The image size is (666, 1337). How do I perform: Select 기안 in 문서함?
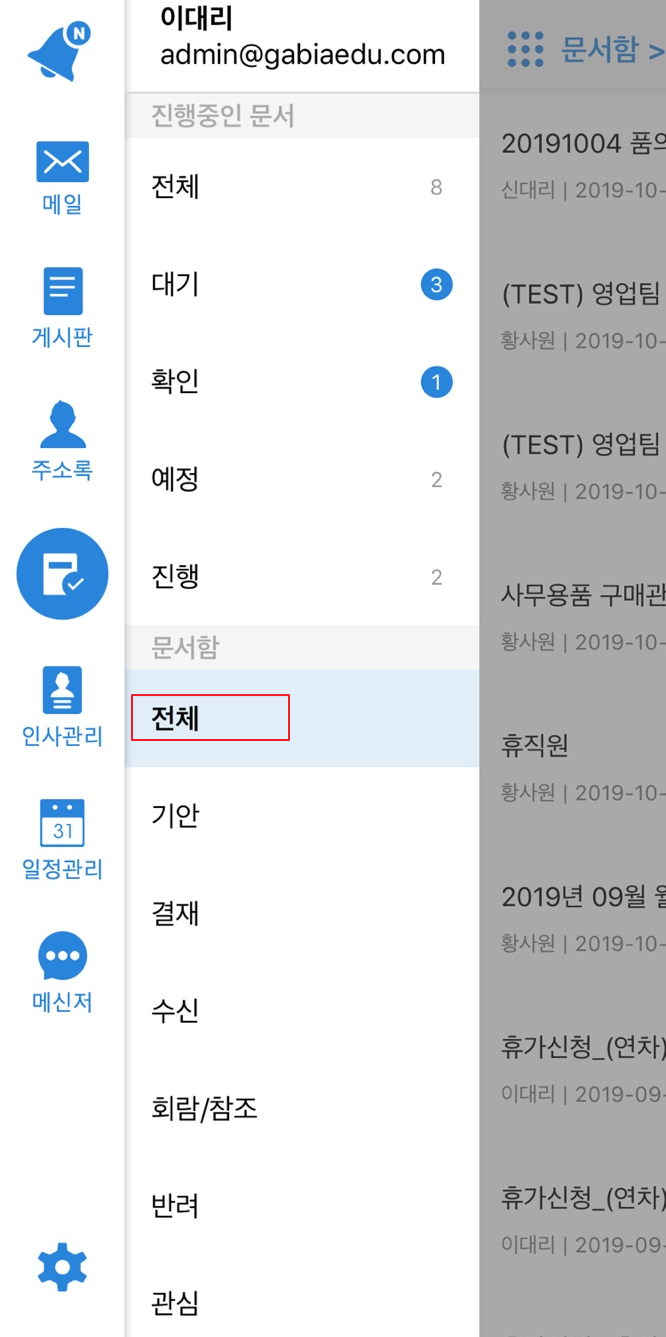click(302, 816)
